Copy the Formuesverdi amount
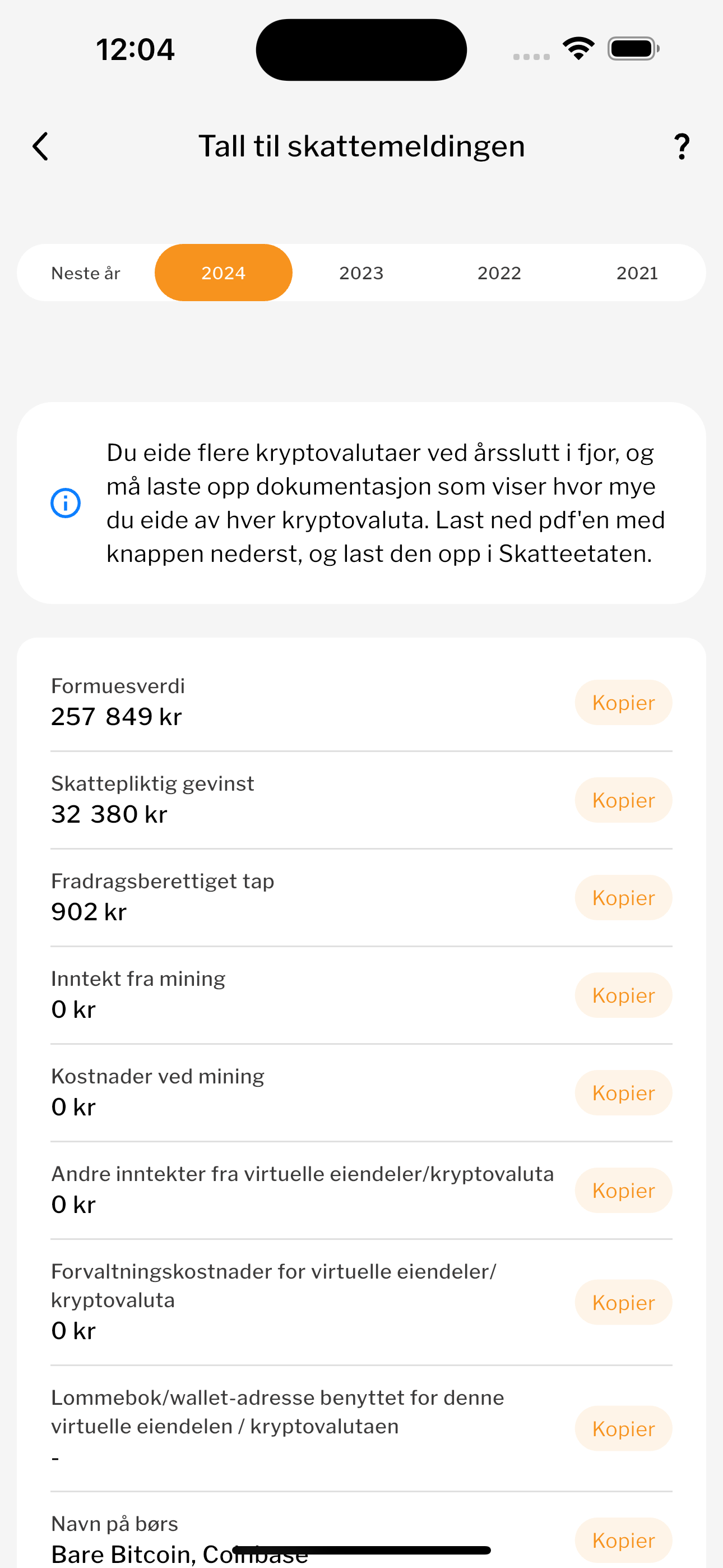723x1568 pixels. (623, 703)
